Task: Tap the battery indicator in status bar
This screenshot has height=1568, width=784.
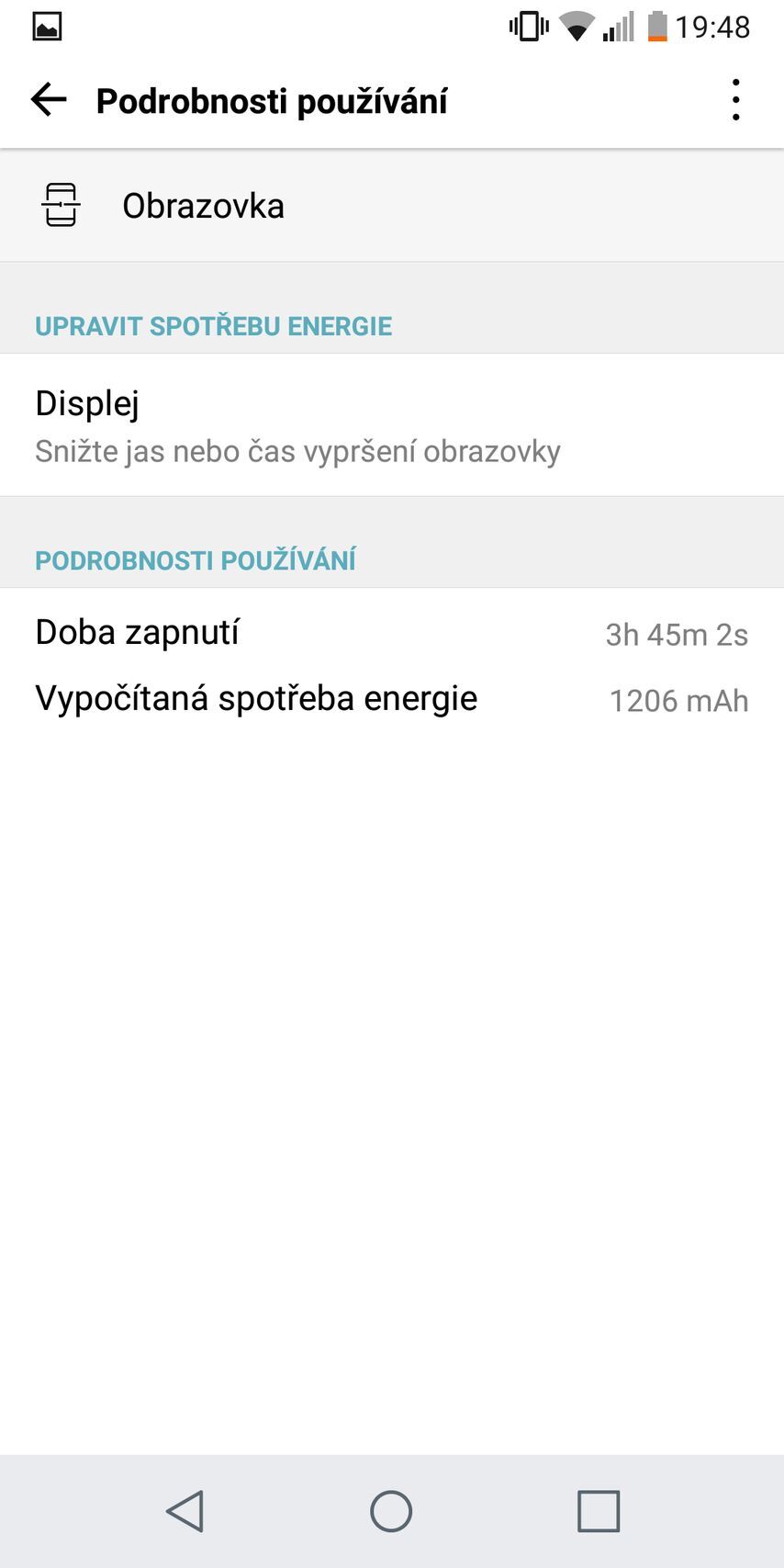Action: (658, 25)
